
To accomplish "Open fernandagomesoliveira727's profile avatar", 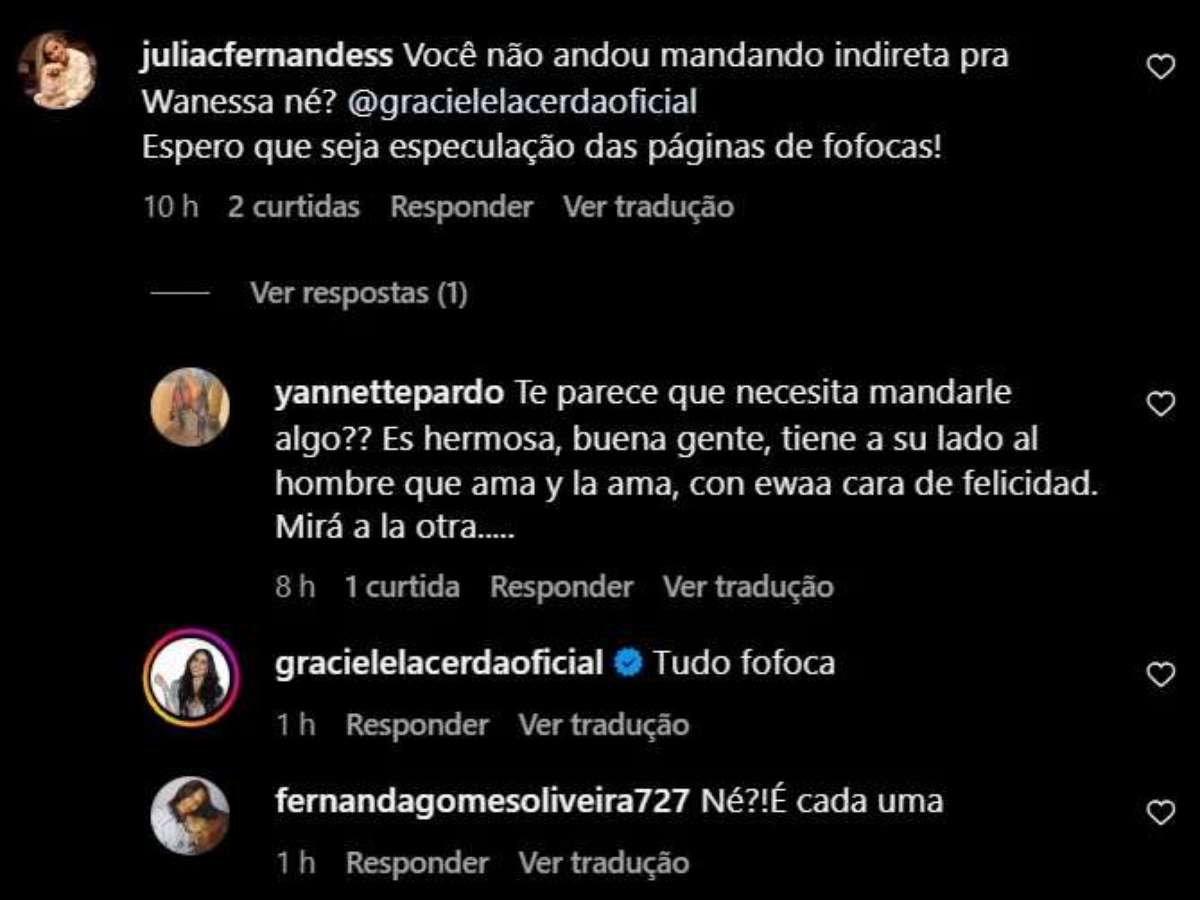I will (190, 815).
